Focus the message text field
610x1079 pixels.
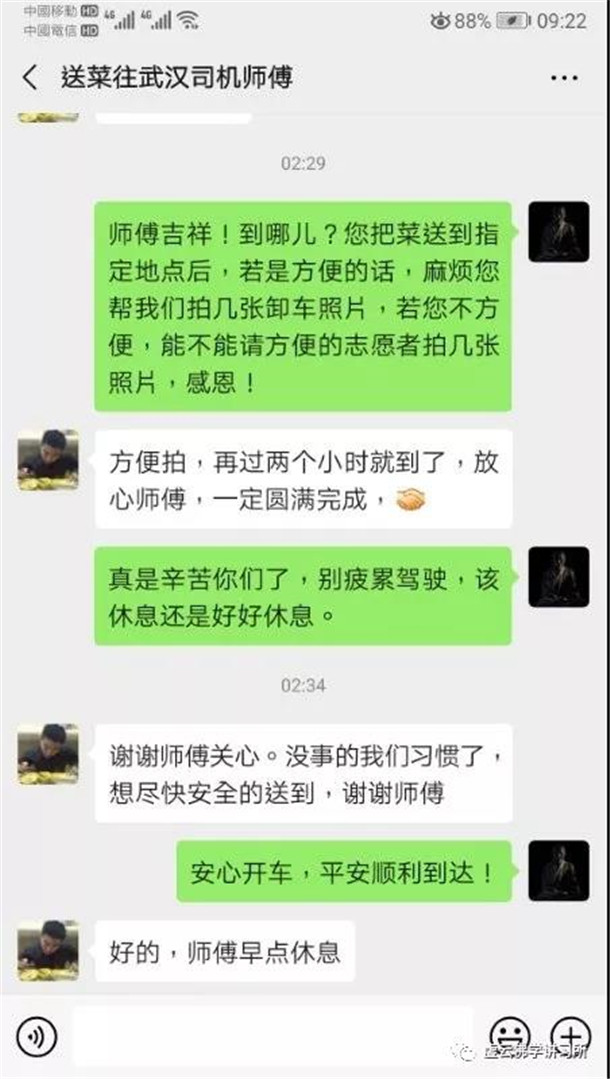click(x=270, y=1034)
